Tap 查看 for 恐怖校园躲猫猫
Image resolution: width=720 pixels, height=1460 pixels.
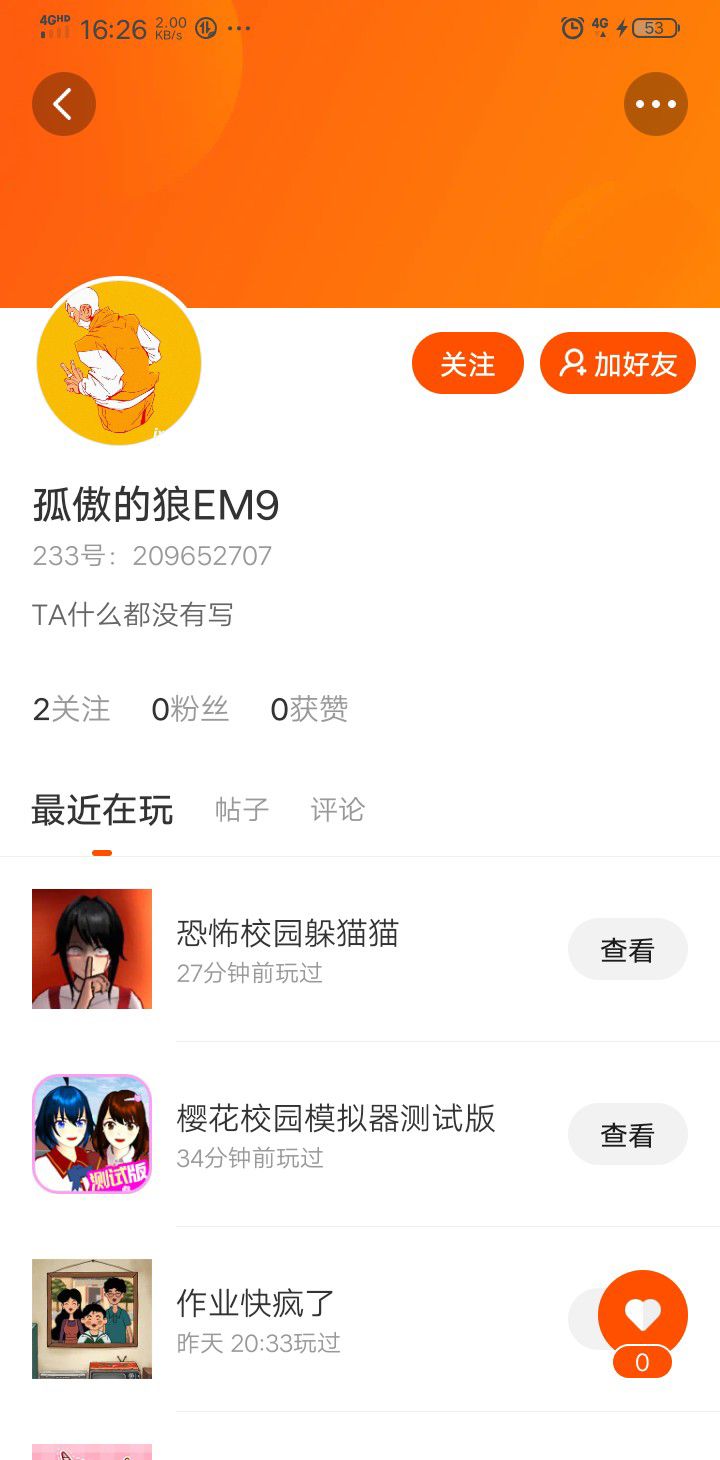[x=627, y=949]
